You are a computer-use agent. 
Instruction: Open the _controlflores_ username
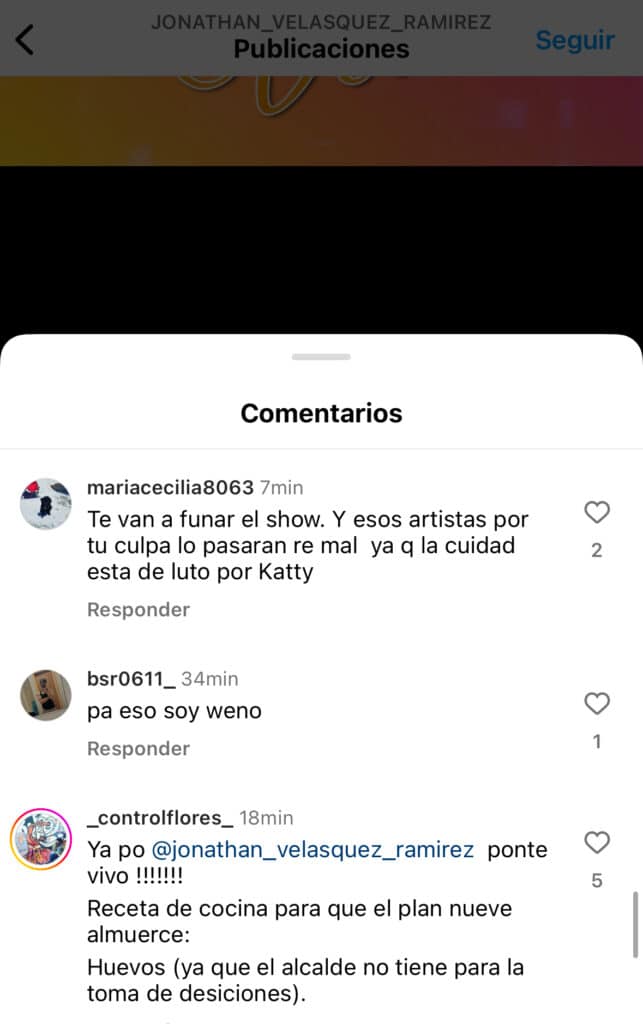pos(160,818)
